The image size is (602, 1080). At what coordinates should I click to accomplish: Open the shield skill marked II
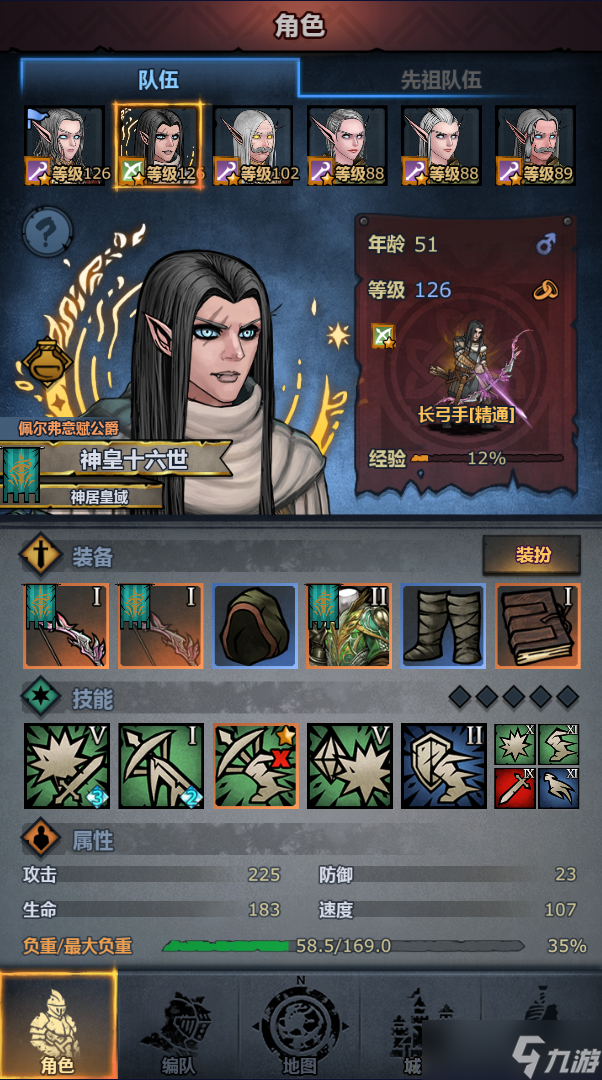(x=443, y=766)
